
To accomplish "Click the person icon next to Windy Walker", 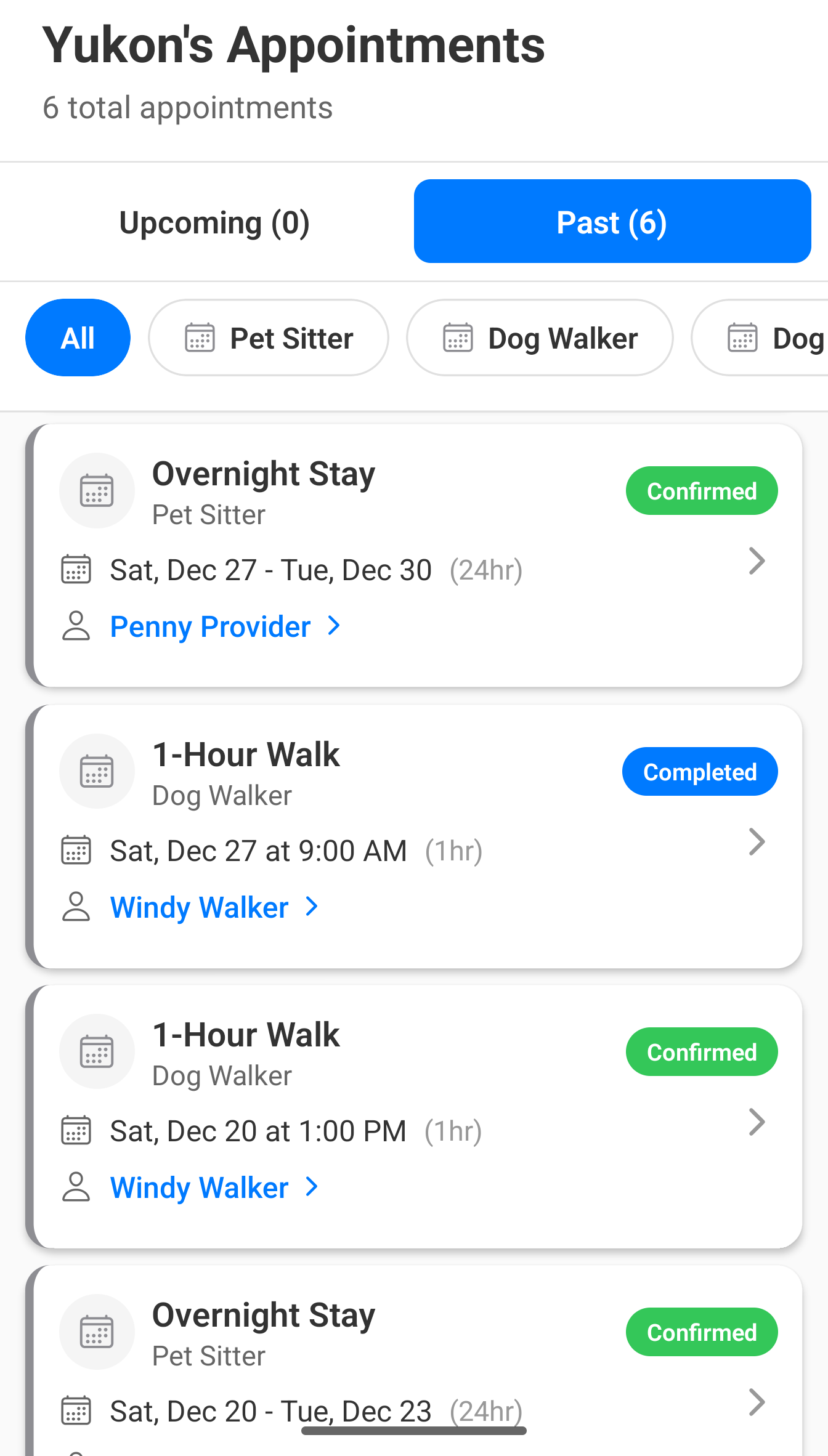I will tap(76, 907).
